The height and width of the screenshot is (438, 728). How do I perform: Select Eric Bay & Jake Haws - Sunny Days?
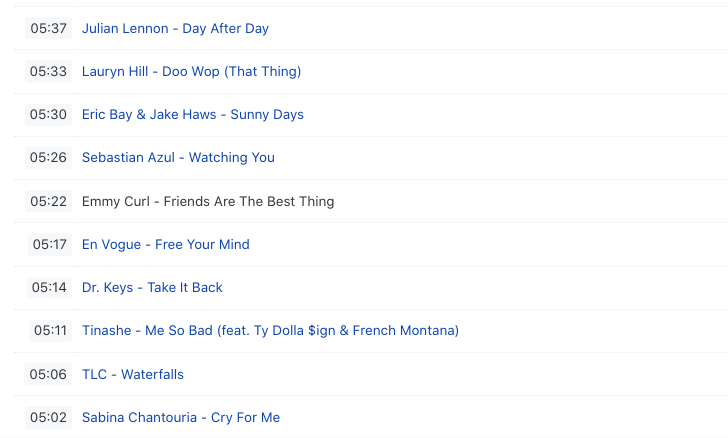pyautogui.click(x=192, y=114)
